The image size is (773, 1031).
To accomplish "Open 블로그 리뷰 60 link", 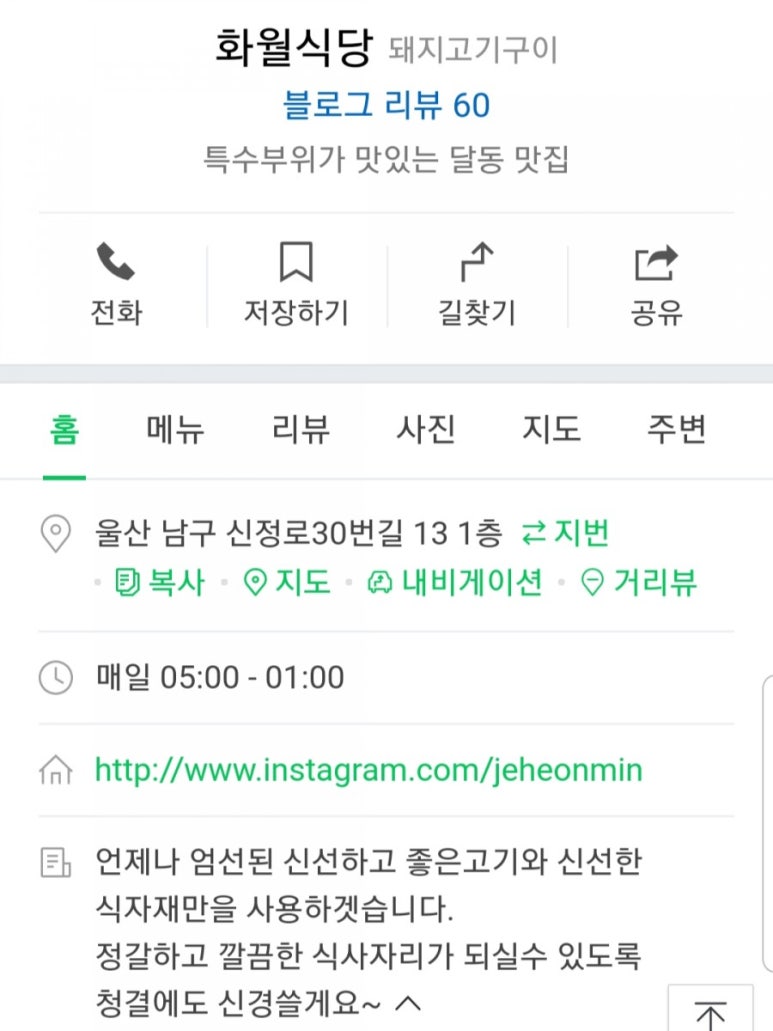I will click(x=386, y=106).
